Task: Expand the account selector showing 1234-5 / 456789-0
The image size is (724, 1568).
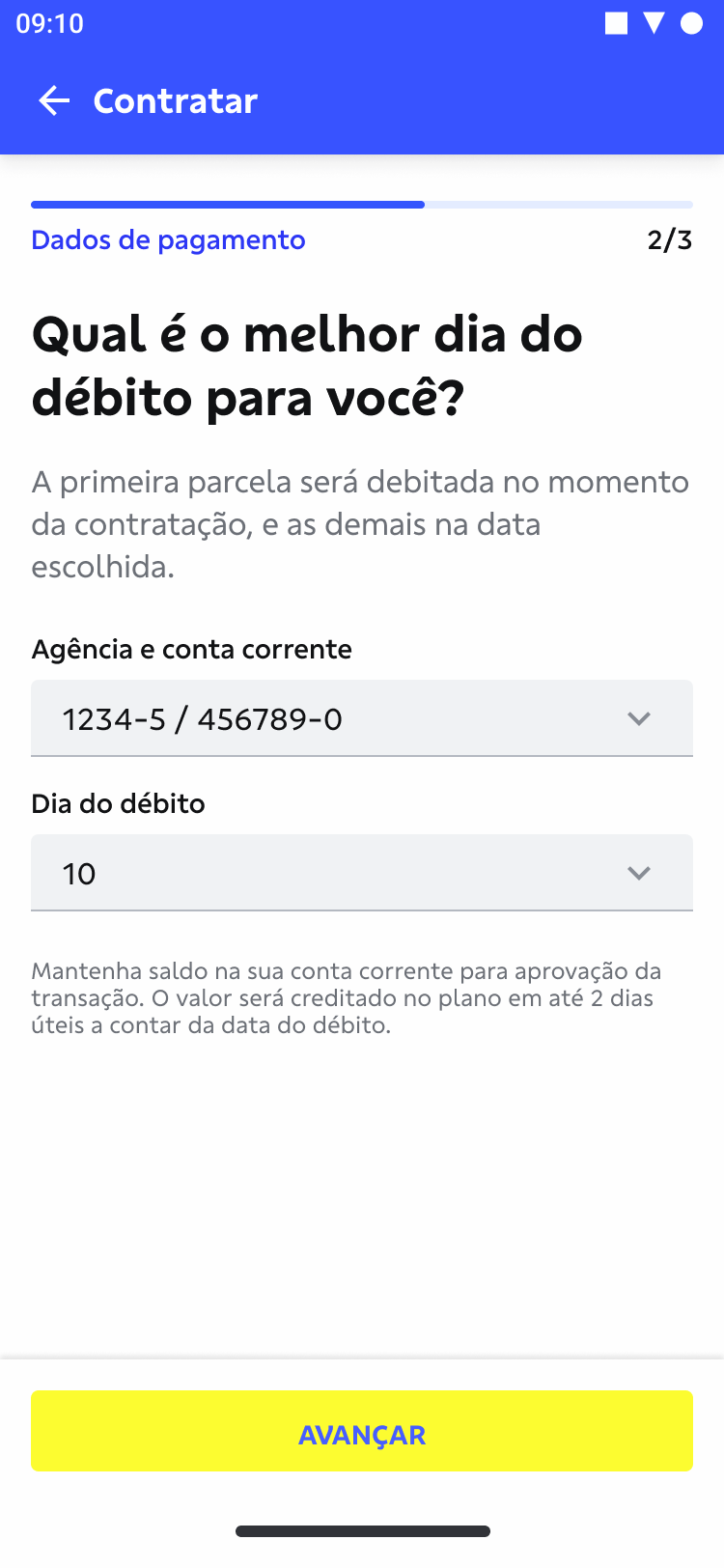Action: (362, 718)
